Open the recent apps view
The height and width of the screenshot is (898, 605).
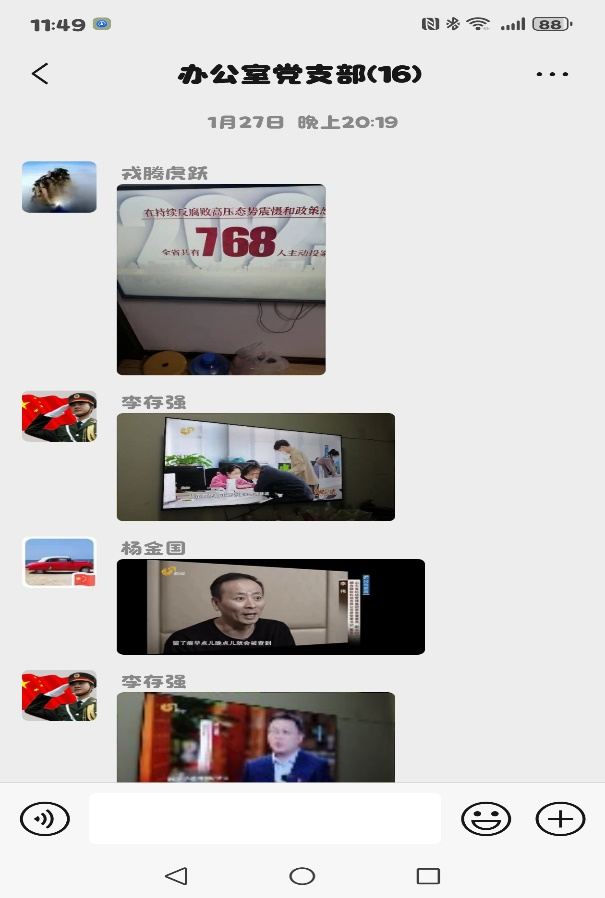(x=428, y=876)
